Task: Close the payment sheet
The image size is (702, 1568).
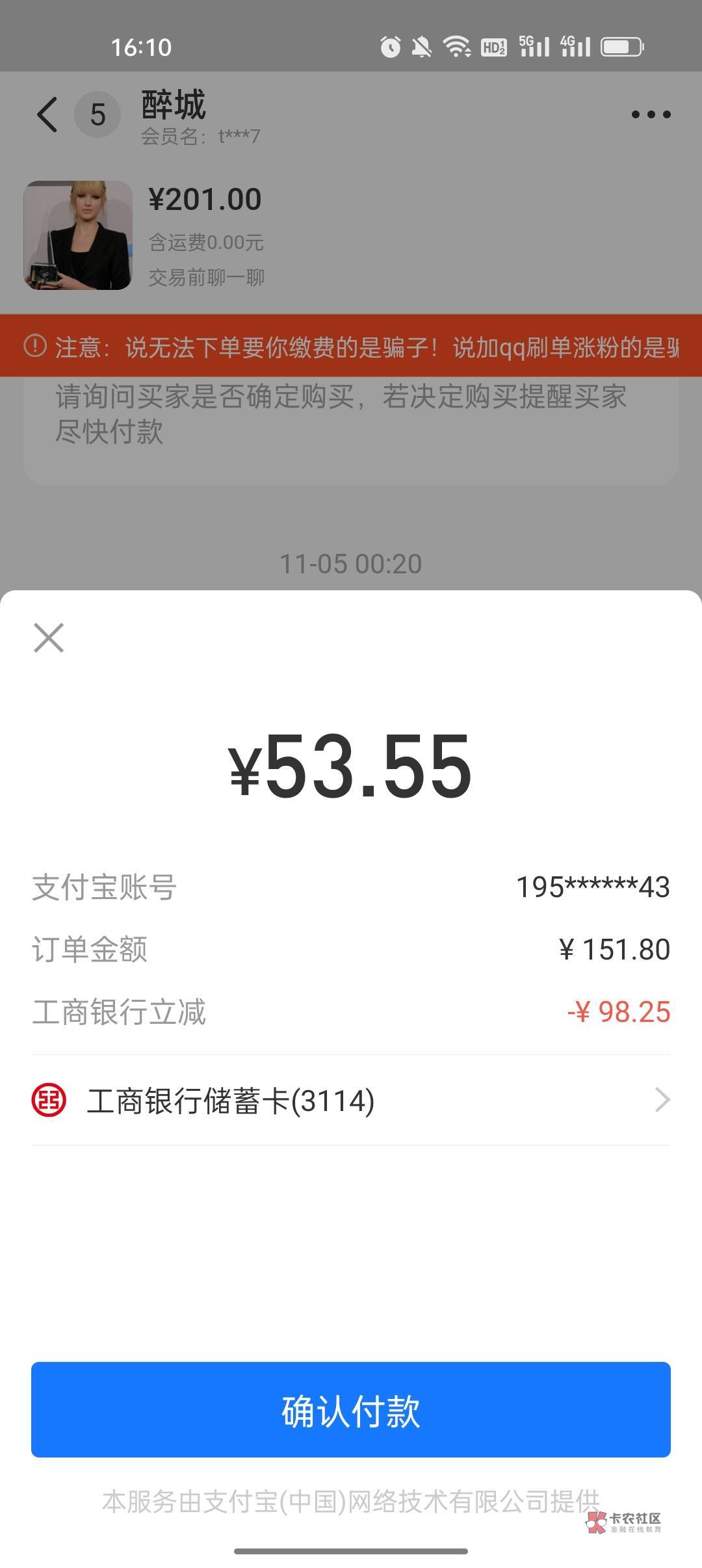Action: click(x=49, y=637)
